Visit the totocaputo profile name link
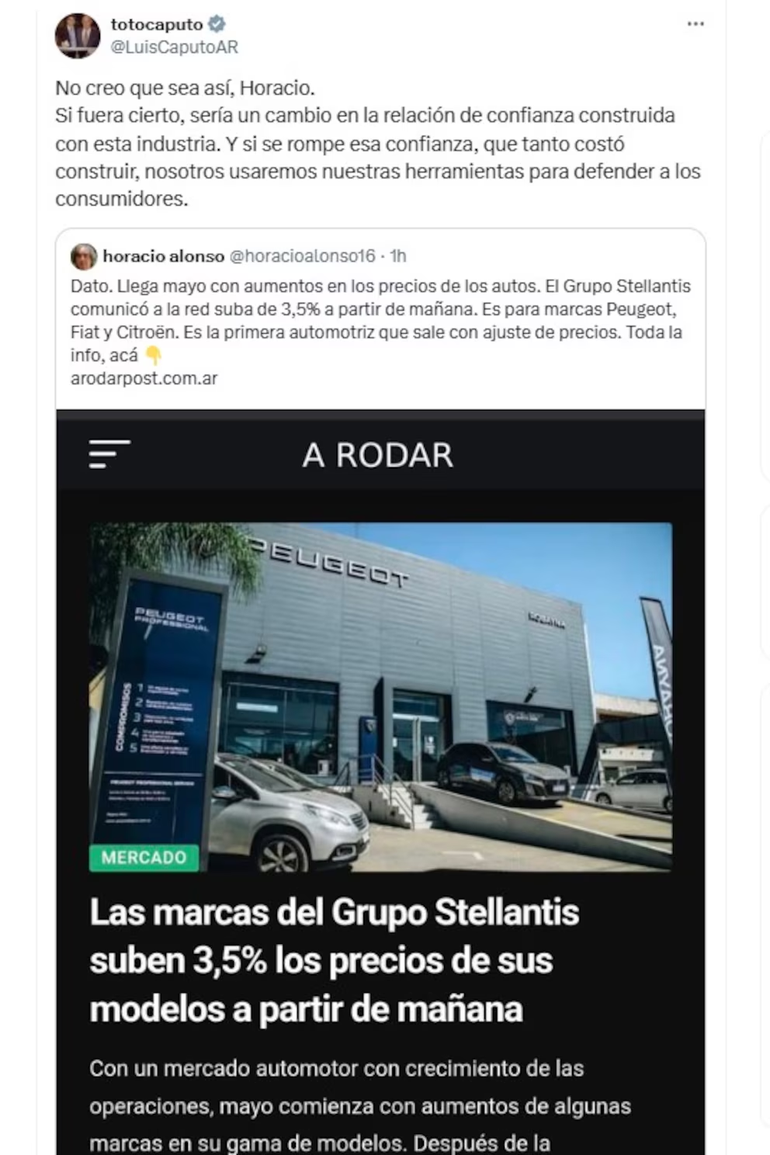The width and height of the screenshot is (770, 1155). [156, 25]
